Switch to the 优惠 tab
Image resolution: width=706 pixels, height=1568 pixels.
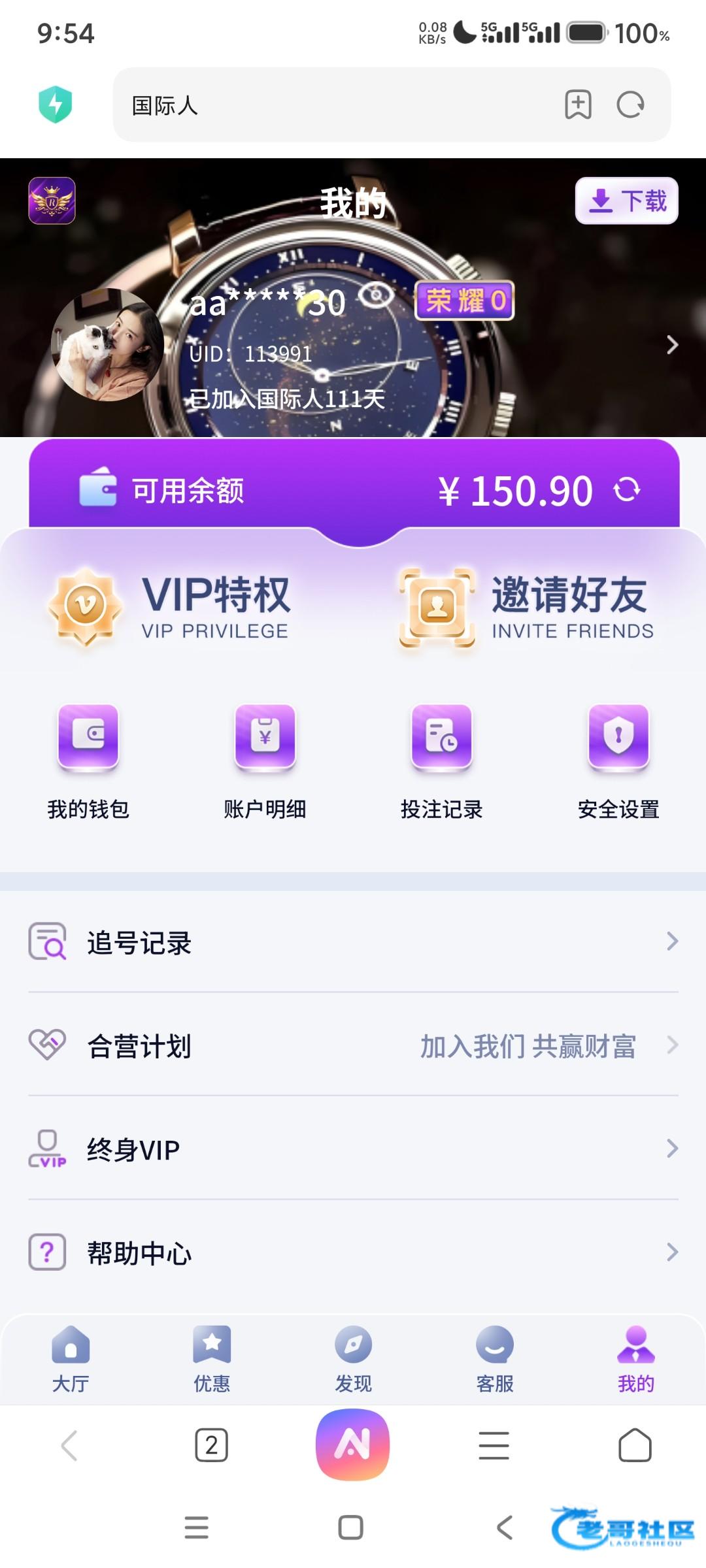(x=212, y=1359)
